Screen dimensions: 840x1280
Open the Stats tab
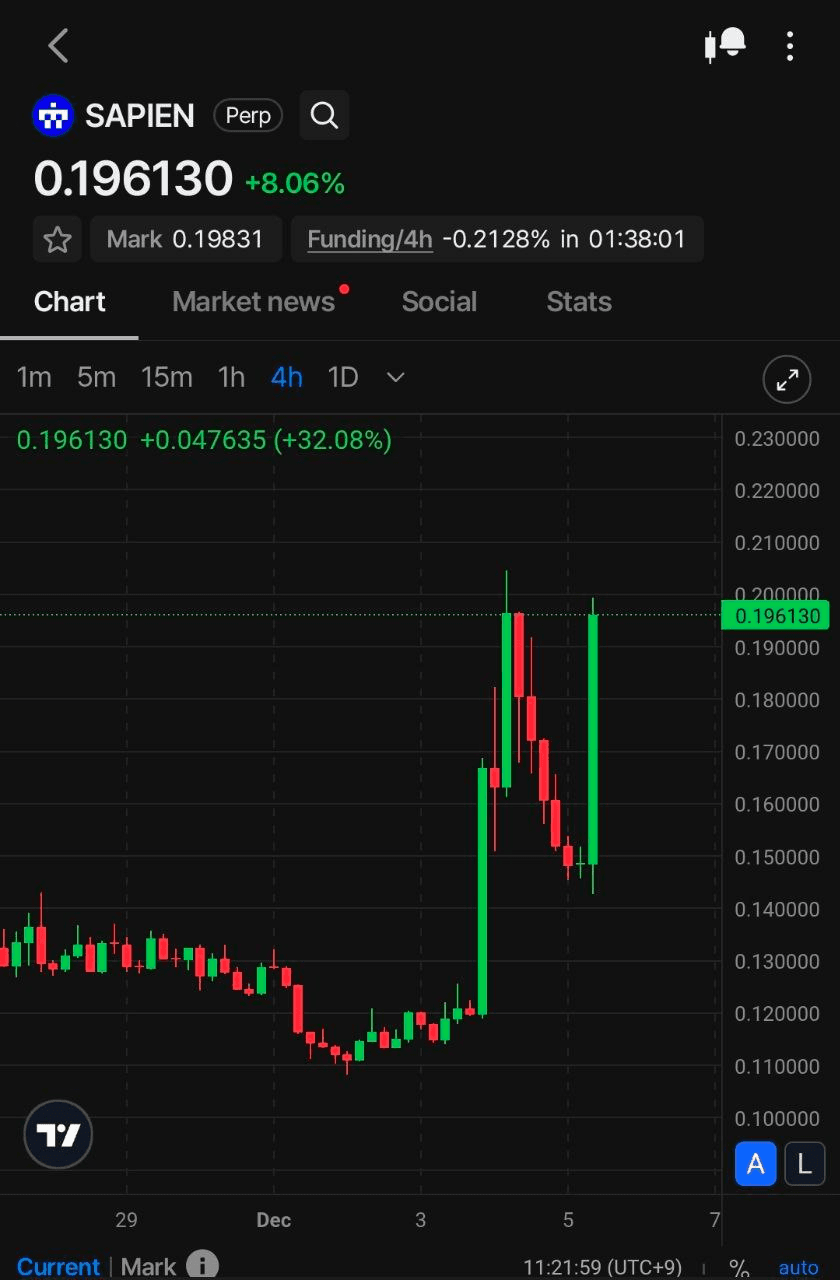click(x=579, y=302)
